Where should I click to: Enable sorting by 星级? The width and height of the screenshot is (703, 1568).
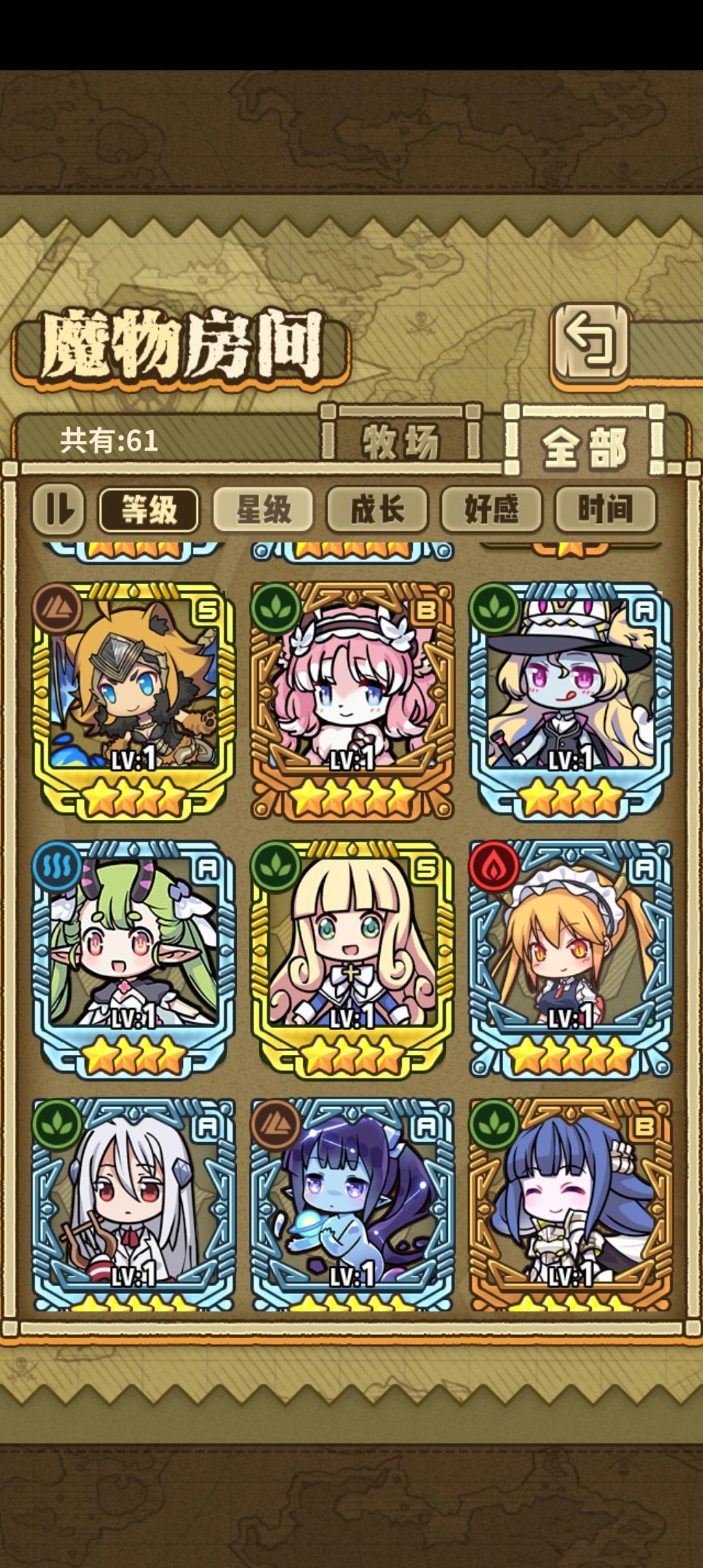coord(264,512)
